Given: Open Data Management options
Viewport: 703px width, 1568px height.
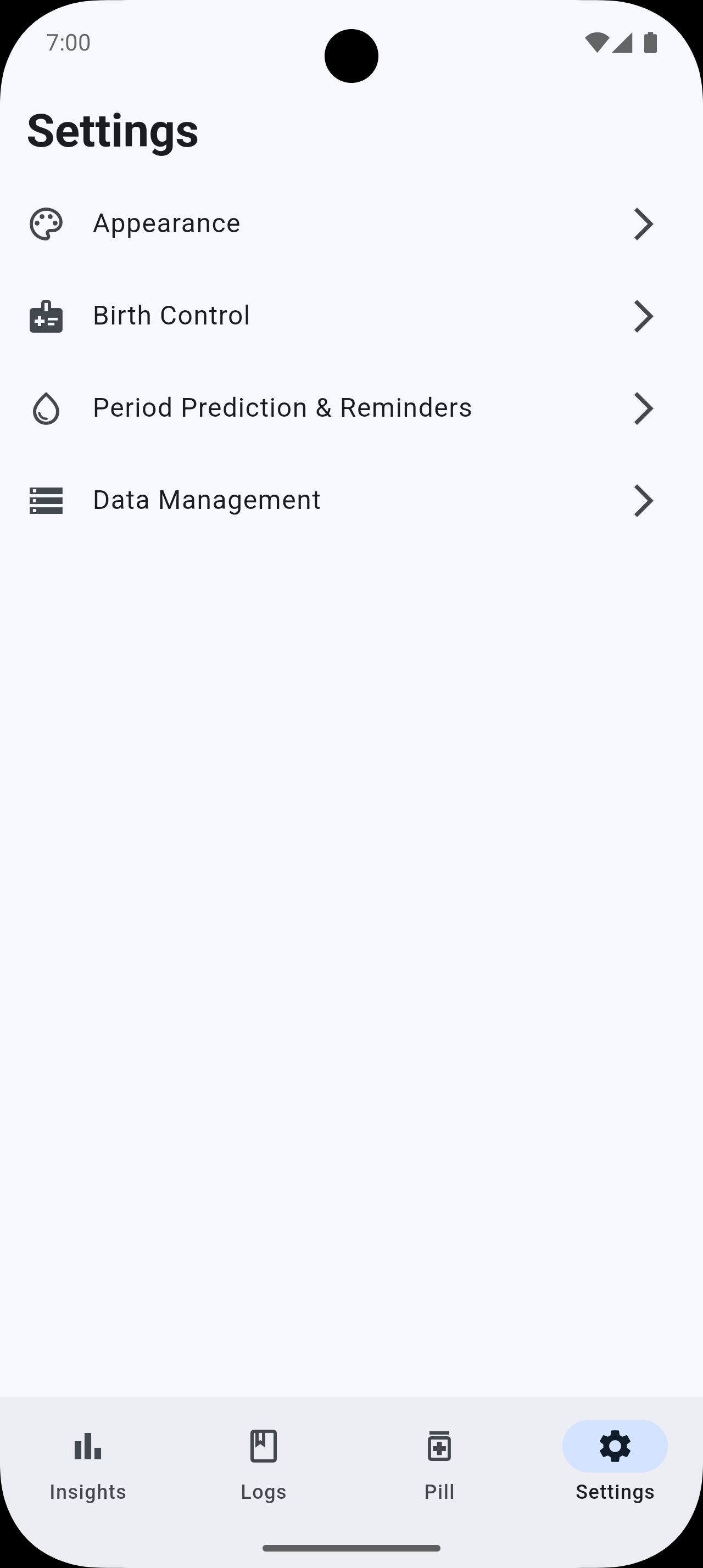Looking at the screenshot, I should [350, 500].
